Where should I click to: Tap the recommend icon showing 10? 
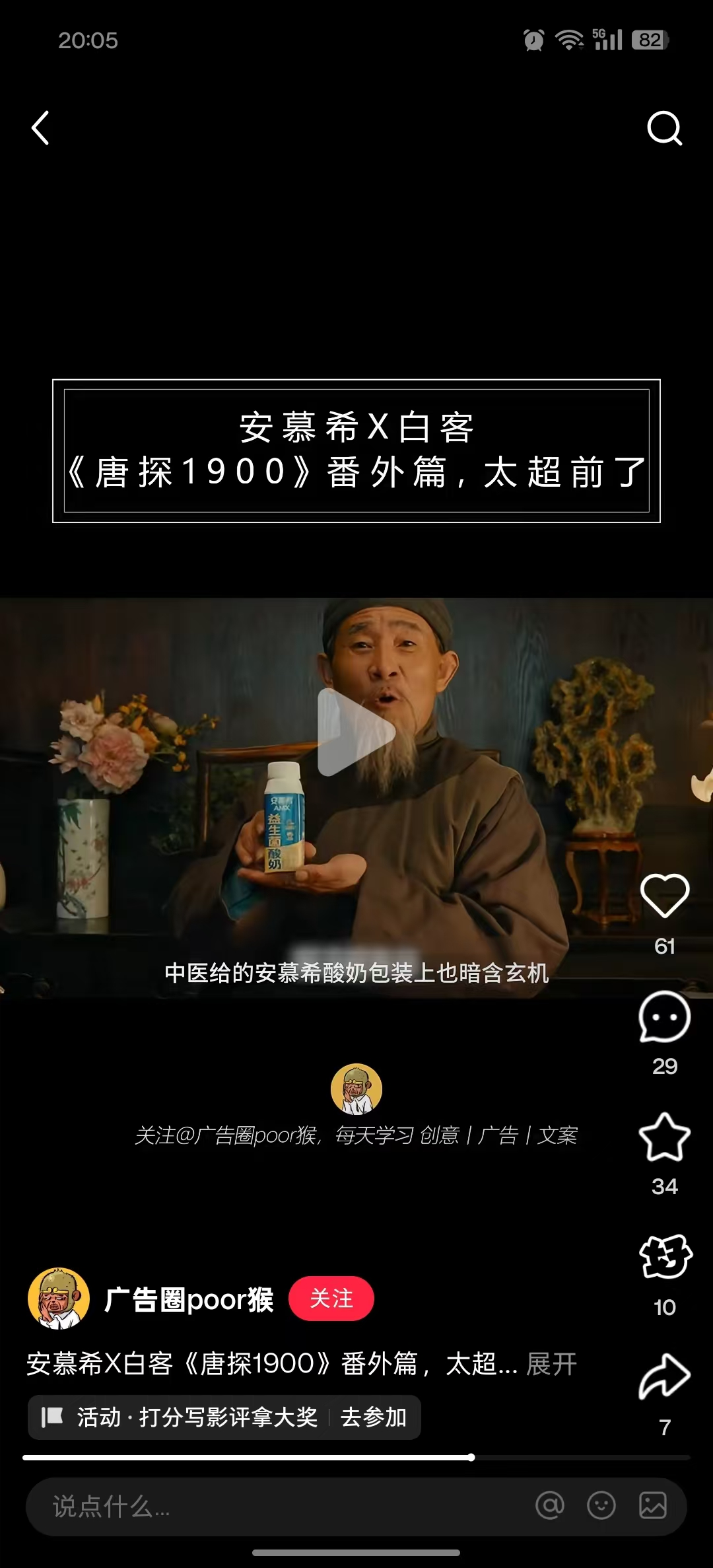click(x=664, y=1257)
